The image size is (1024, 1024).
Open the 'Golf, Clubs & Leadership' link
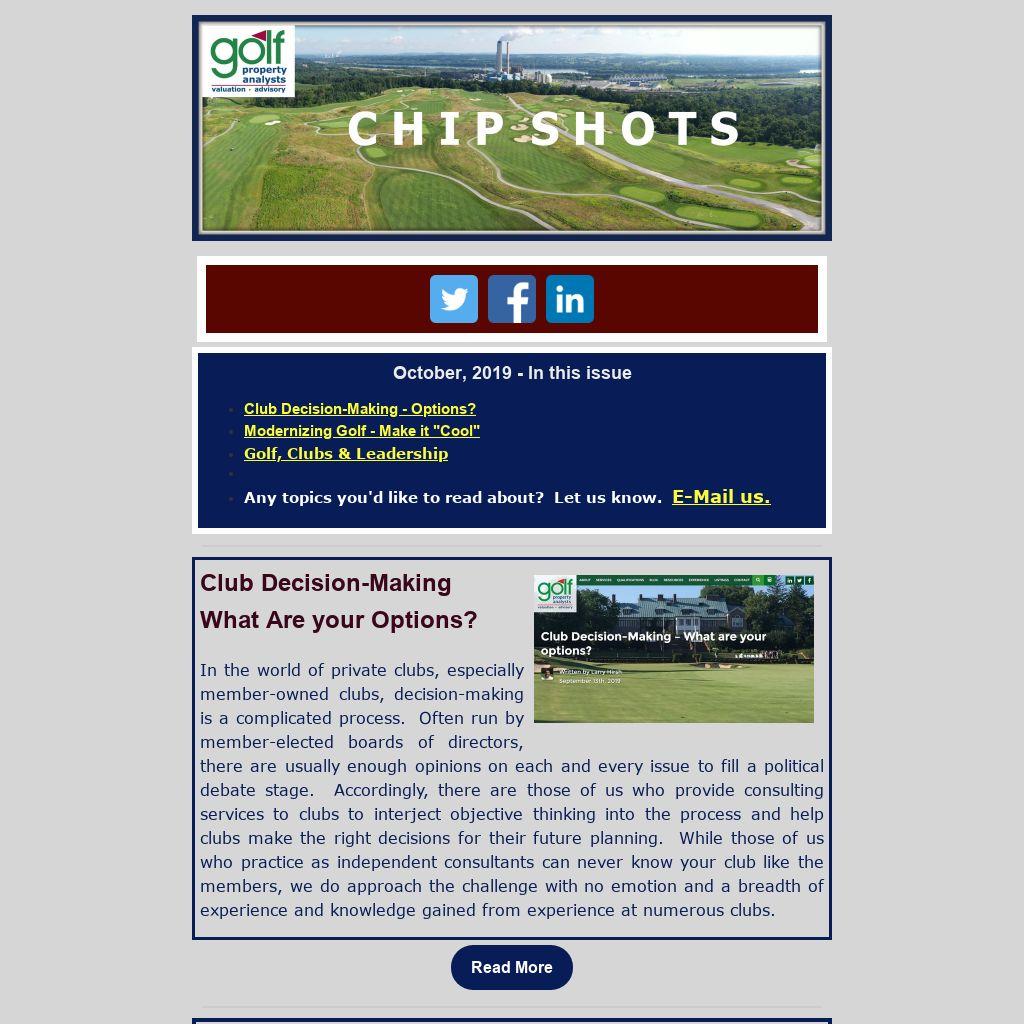coord(346,453)
